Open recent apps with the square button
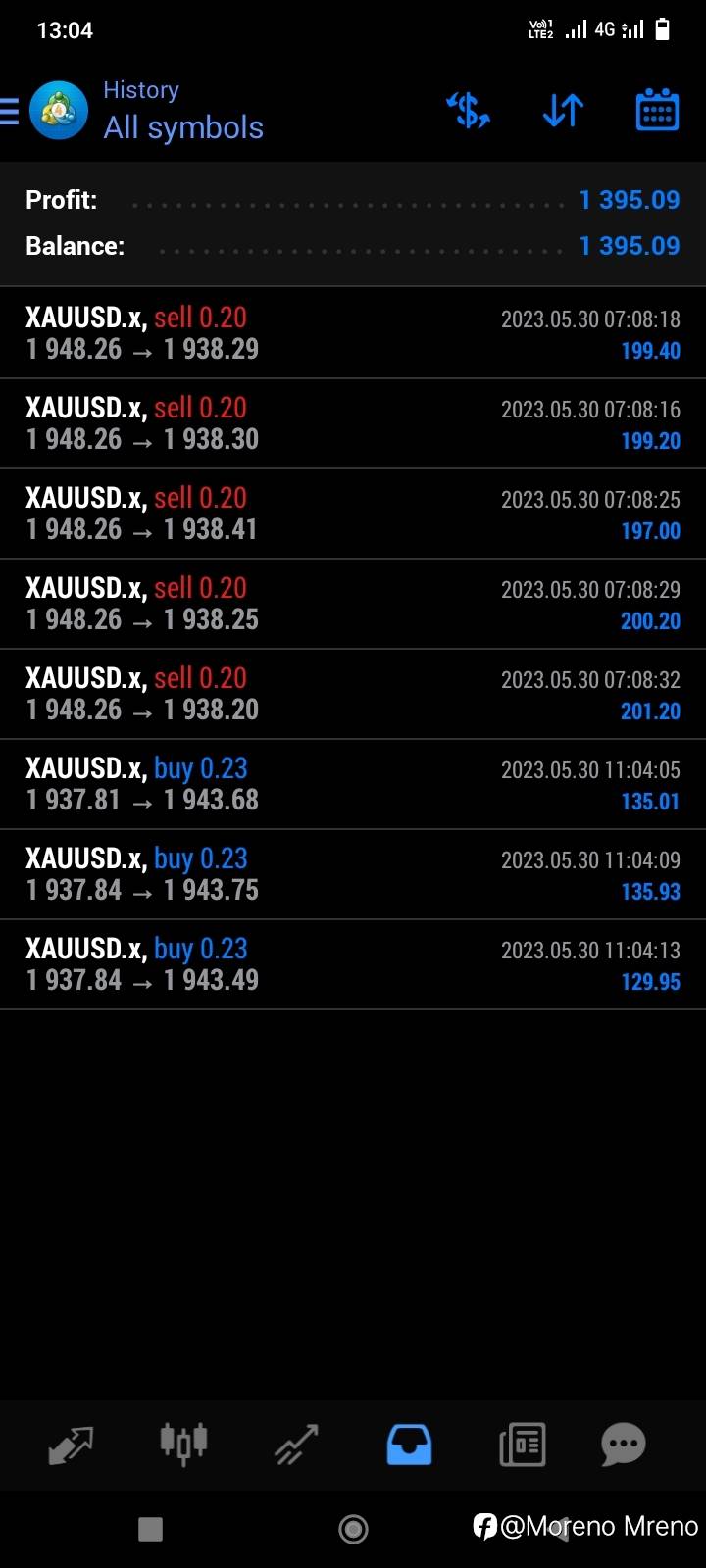Image resolution: width=706 pixels, height=1568 pixels. tap(150, 1529)
